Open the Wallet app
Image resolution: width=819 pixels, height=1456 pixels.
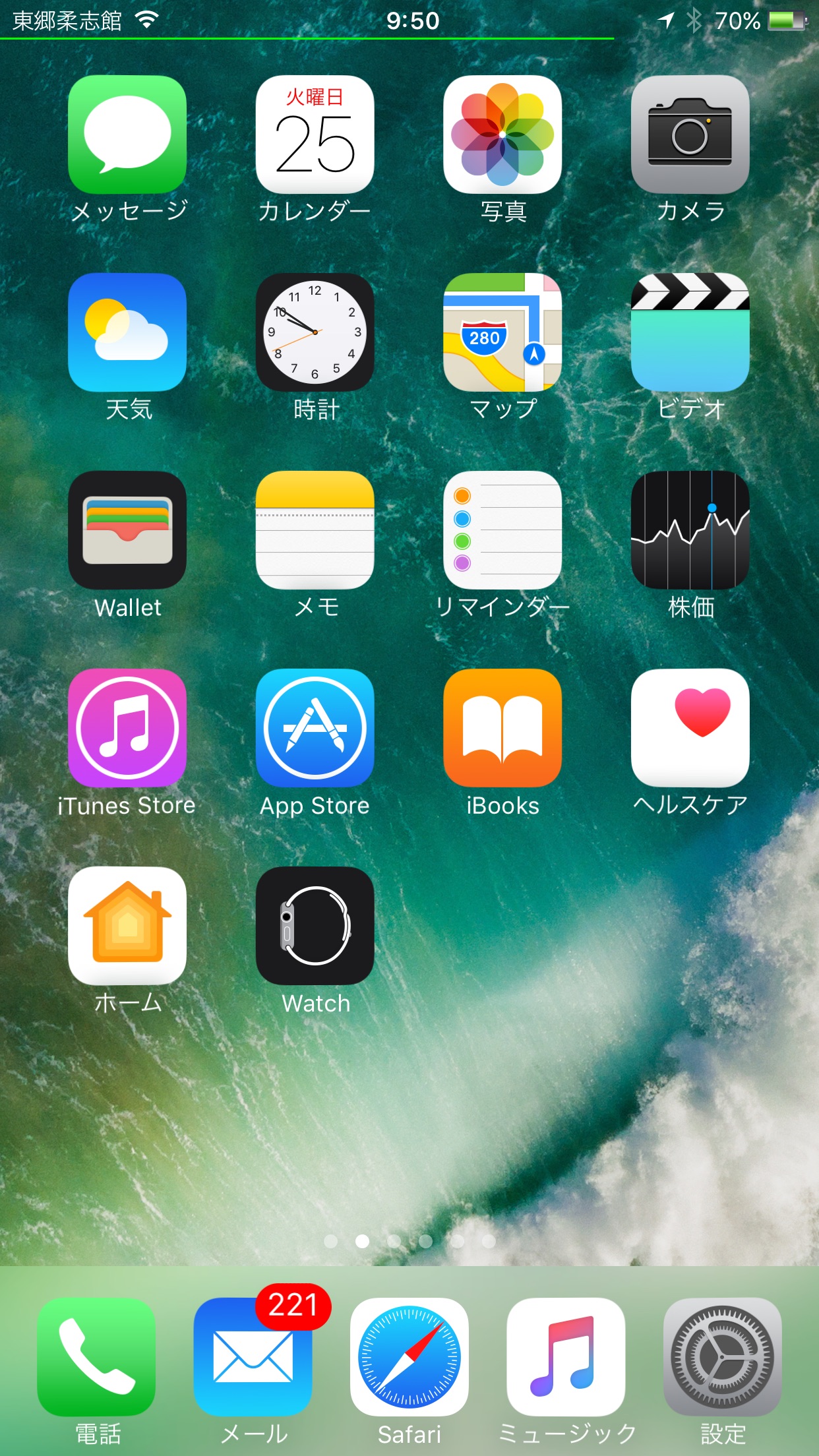pos(127,530)
